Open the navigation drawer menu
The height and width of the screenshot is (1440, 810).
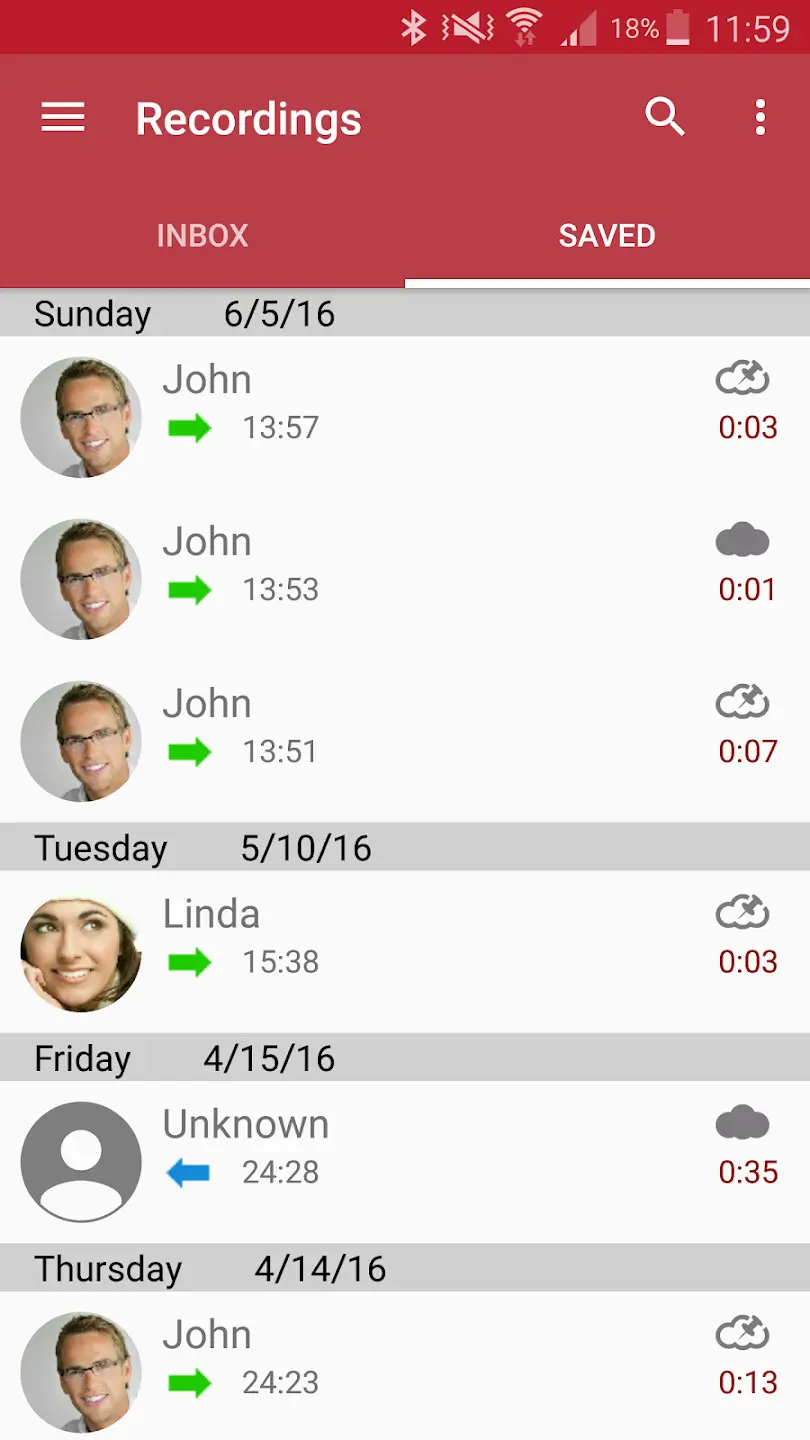point(62,117)
